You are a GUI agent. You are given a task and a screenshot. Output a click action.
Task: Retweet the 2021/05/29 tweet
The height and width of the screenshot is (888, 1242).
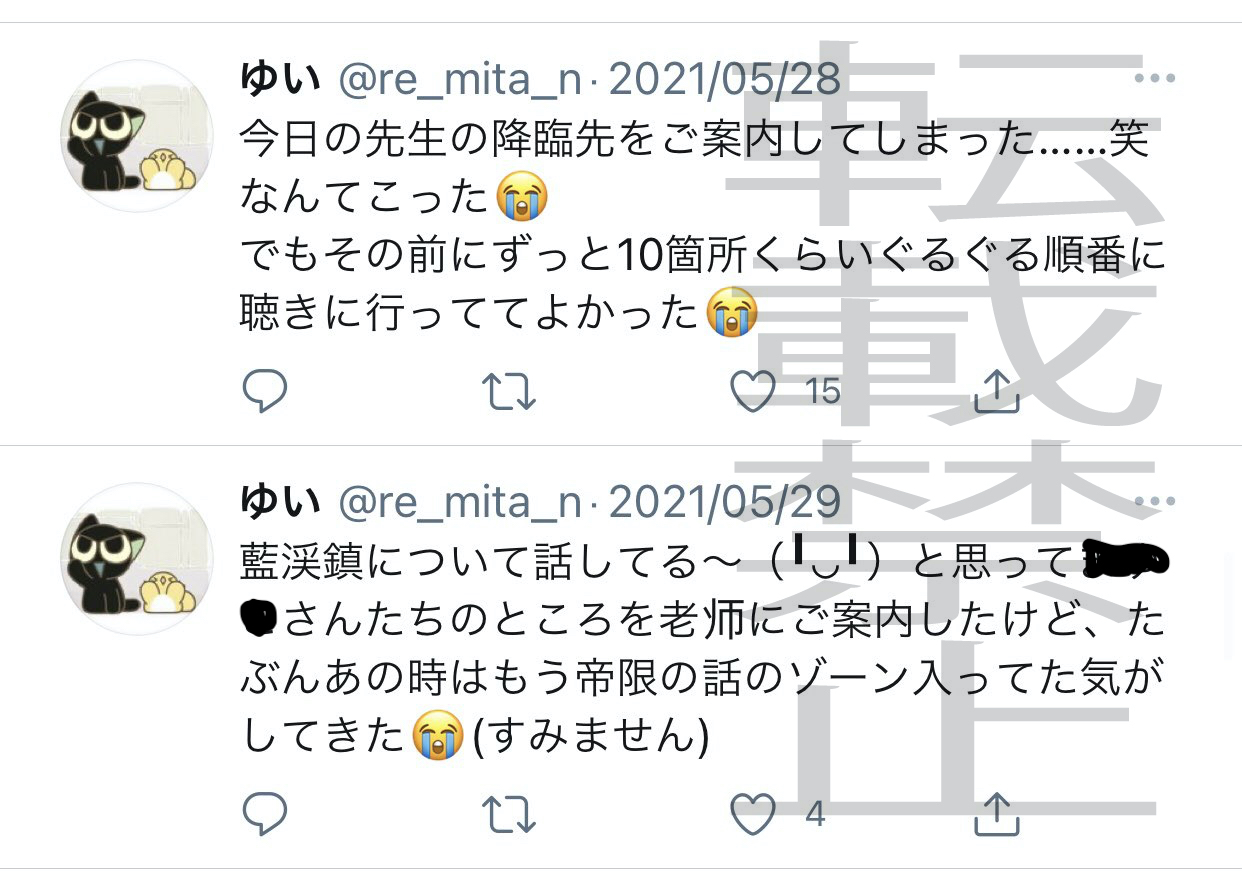point(510,815)
